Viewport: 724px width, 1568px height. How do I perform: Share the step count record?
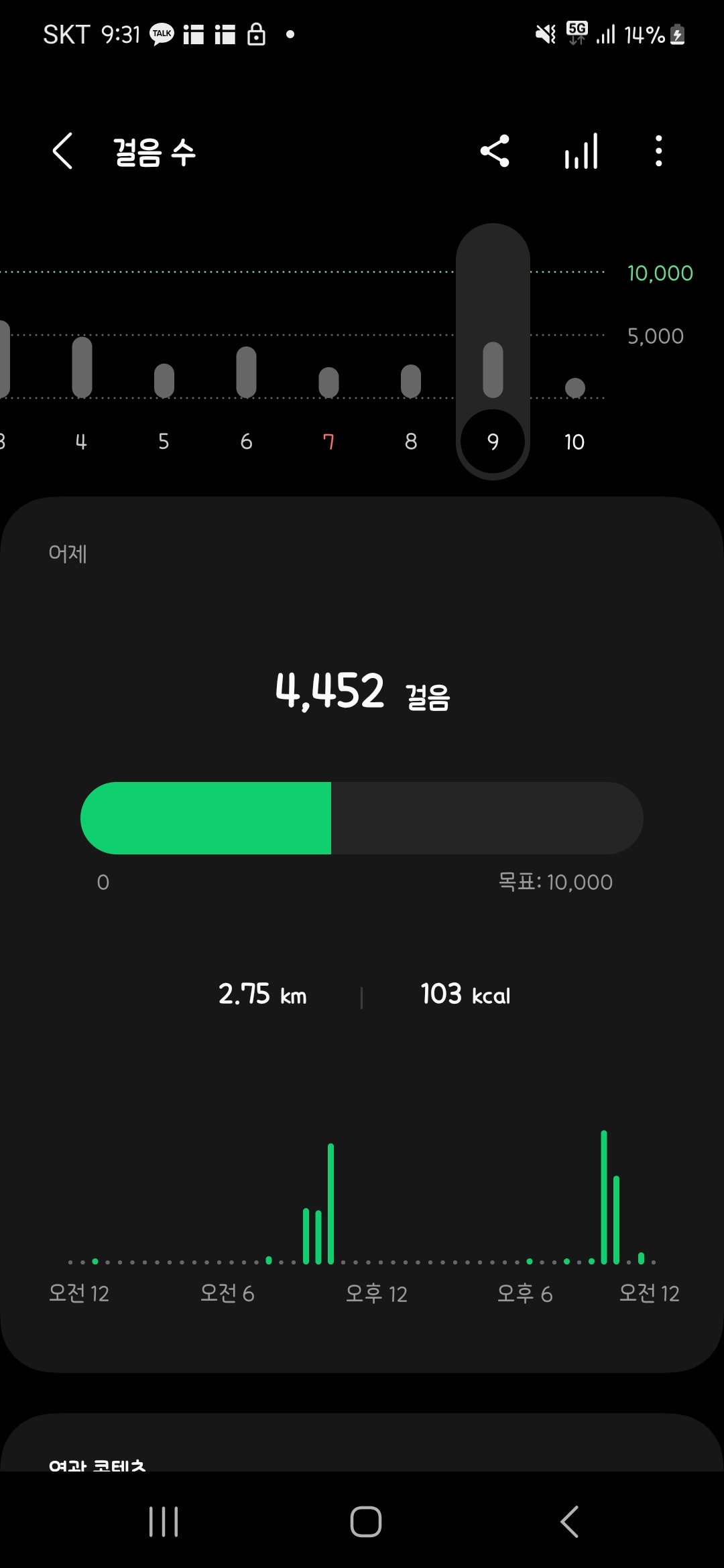(495, 151)
